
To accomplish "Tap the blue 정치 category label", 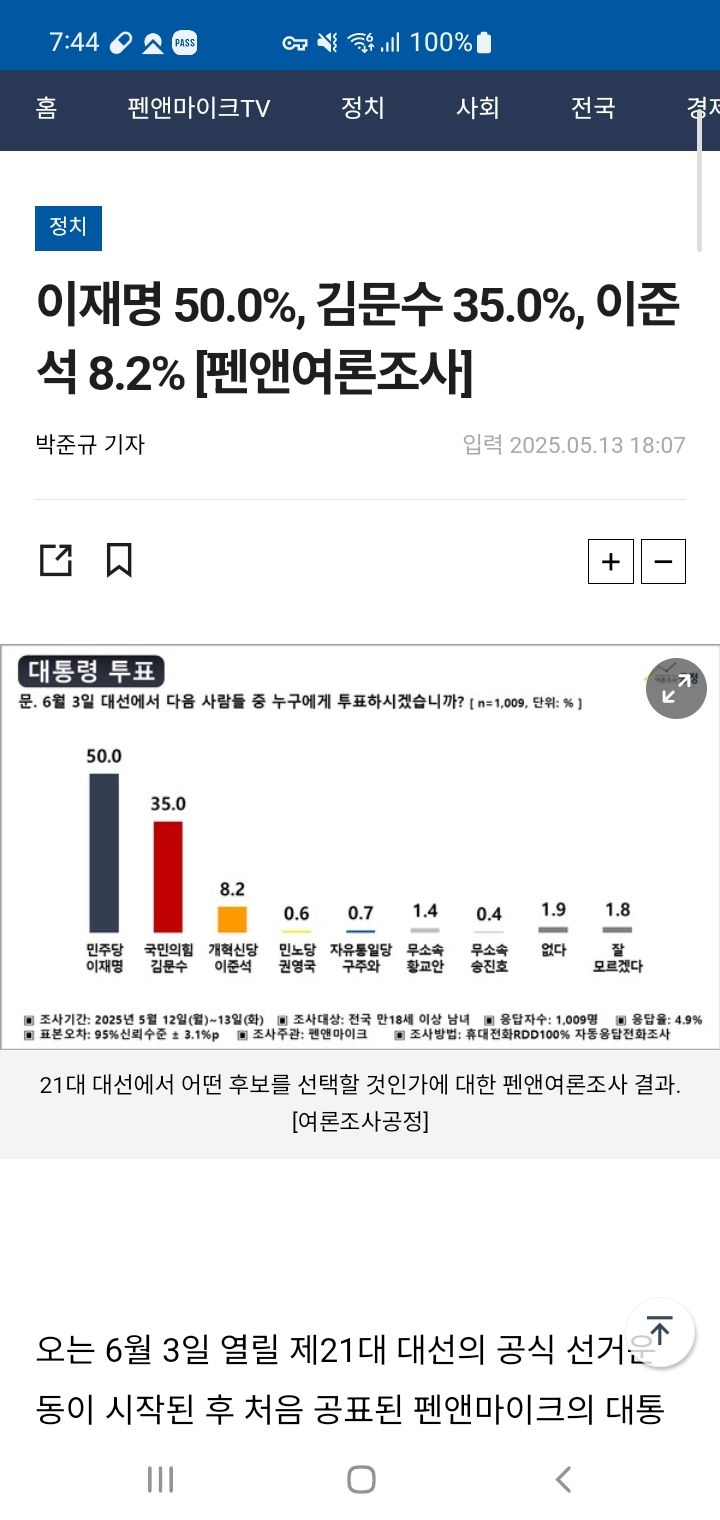I will coord(68,228).
